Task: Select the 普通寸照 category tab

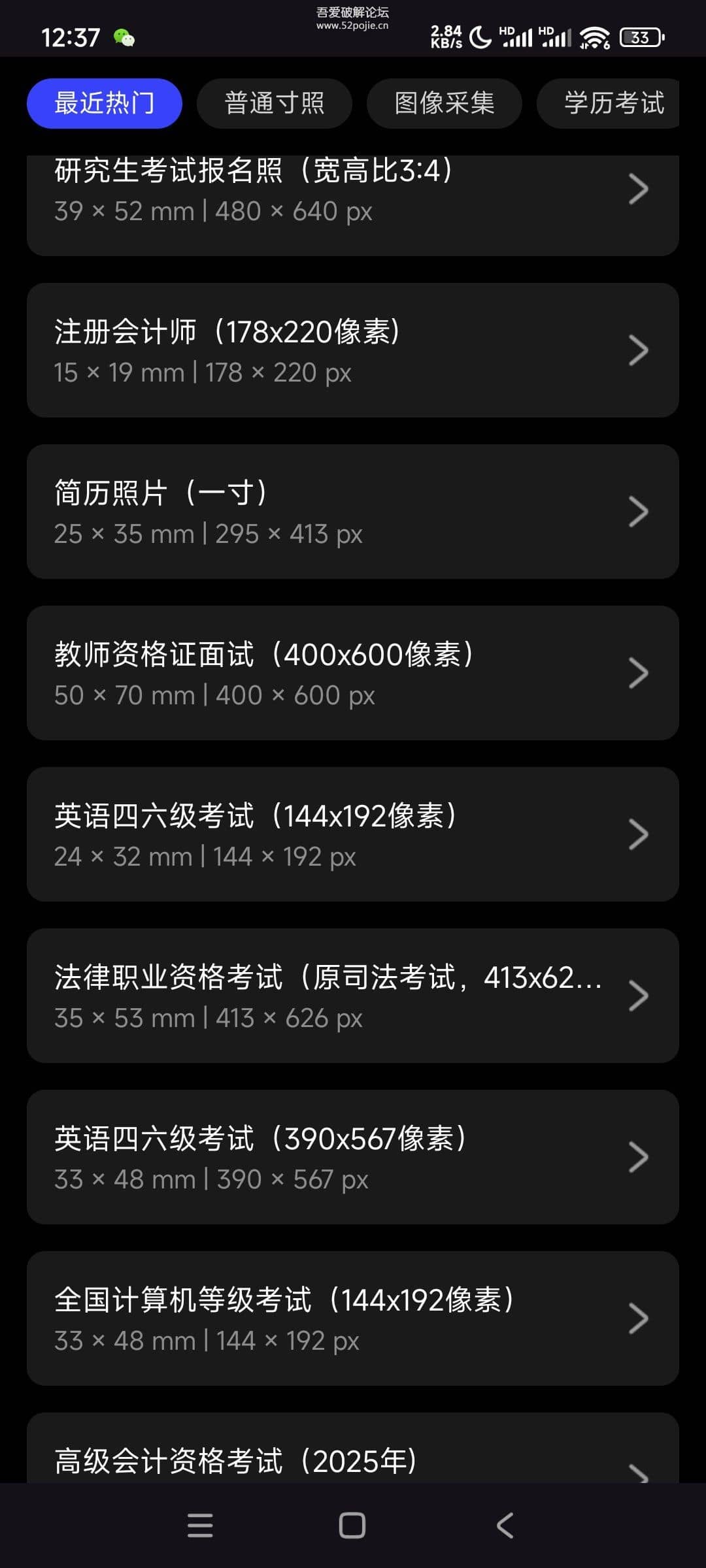Action: click(274, 103)
